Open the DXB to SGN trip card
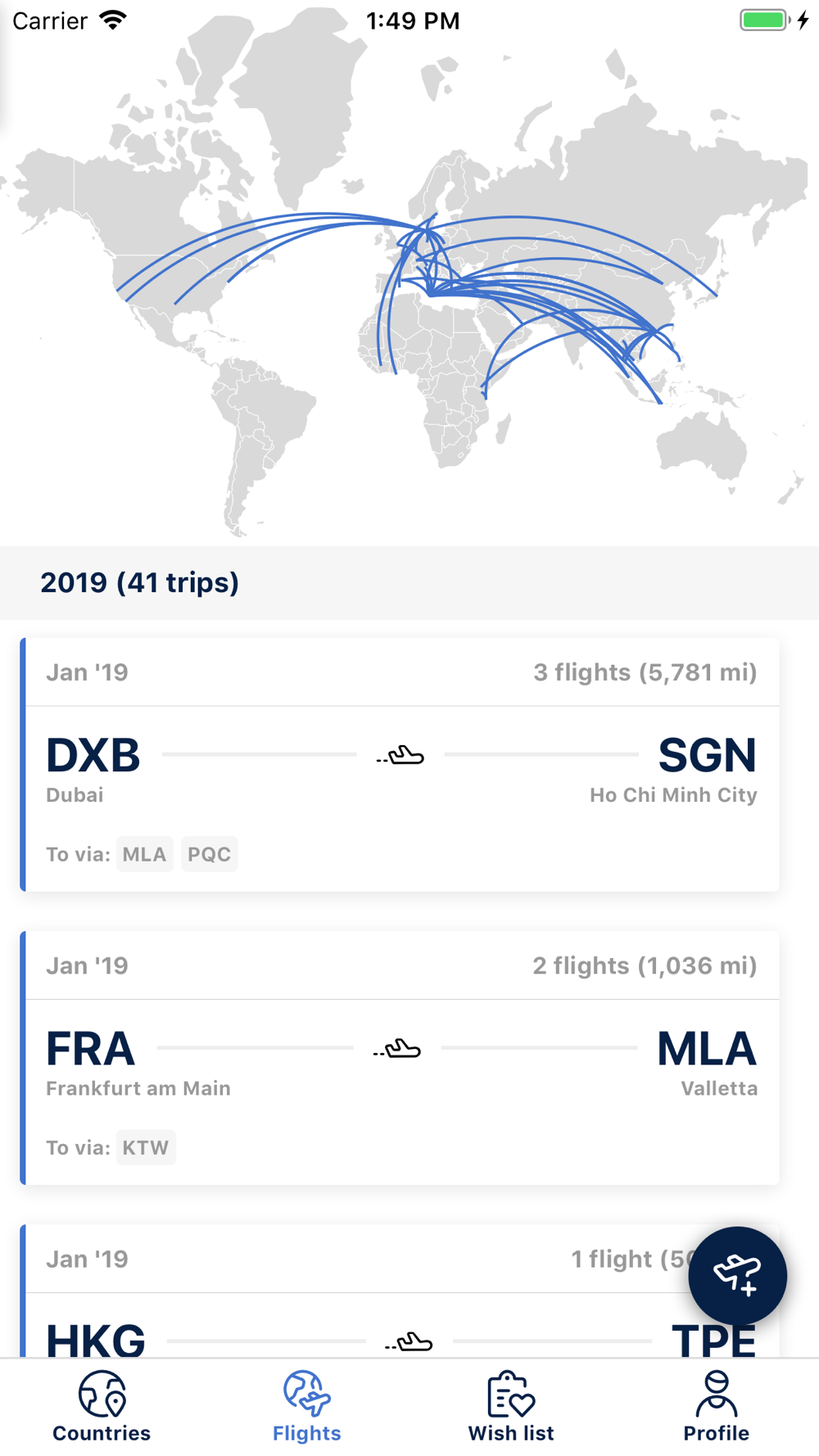This screenshot has height=1456, width=819. [x=400, y=764]
